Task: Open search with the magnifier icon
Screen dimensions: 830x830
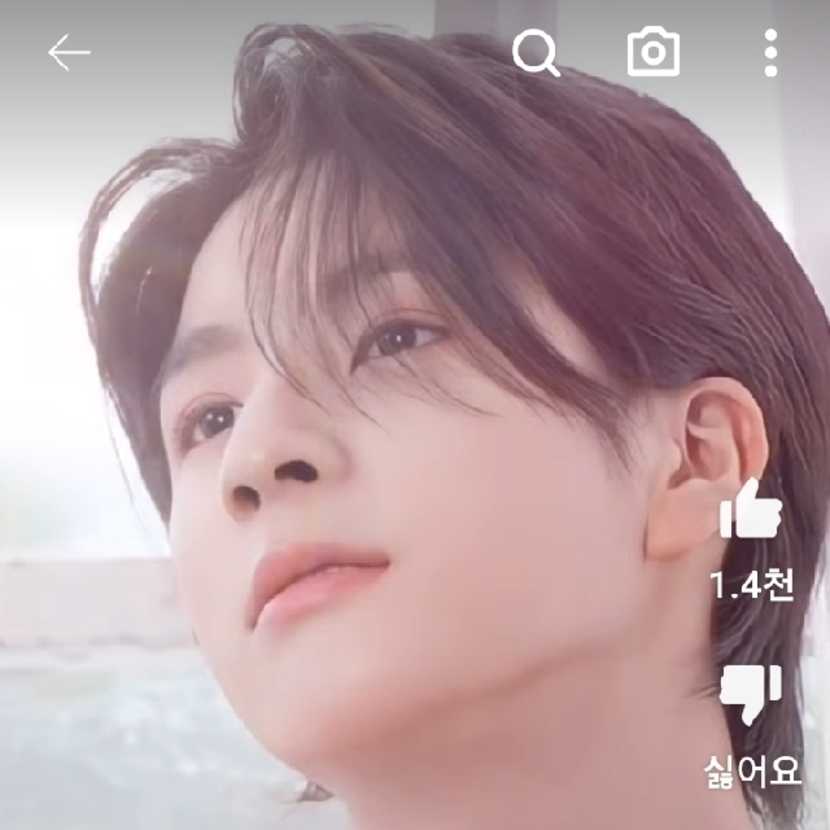Action: [536, 53]
